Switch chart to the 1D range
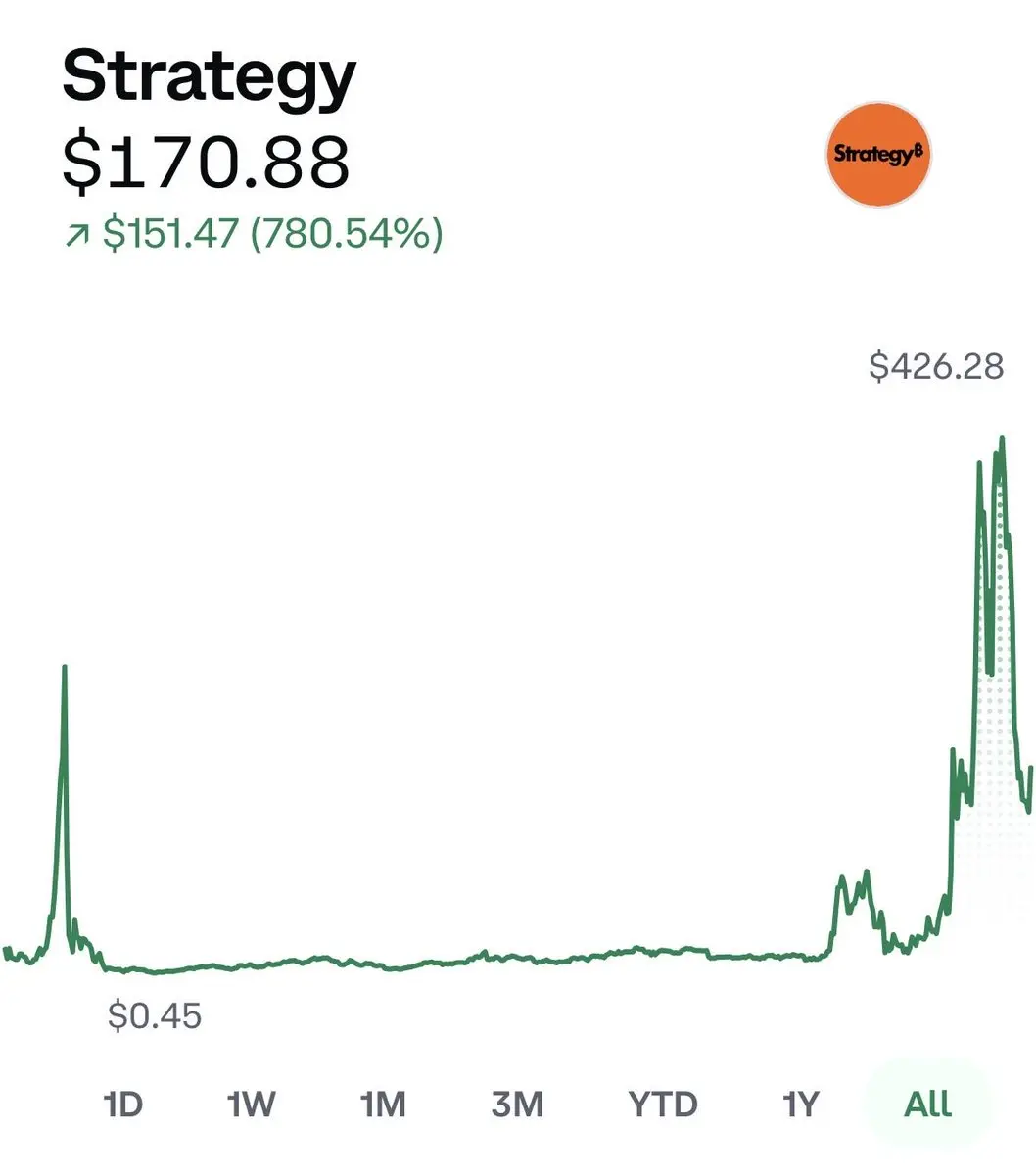The image size is (1036, 1175). (x=123, y=1104)
